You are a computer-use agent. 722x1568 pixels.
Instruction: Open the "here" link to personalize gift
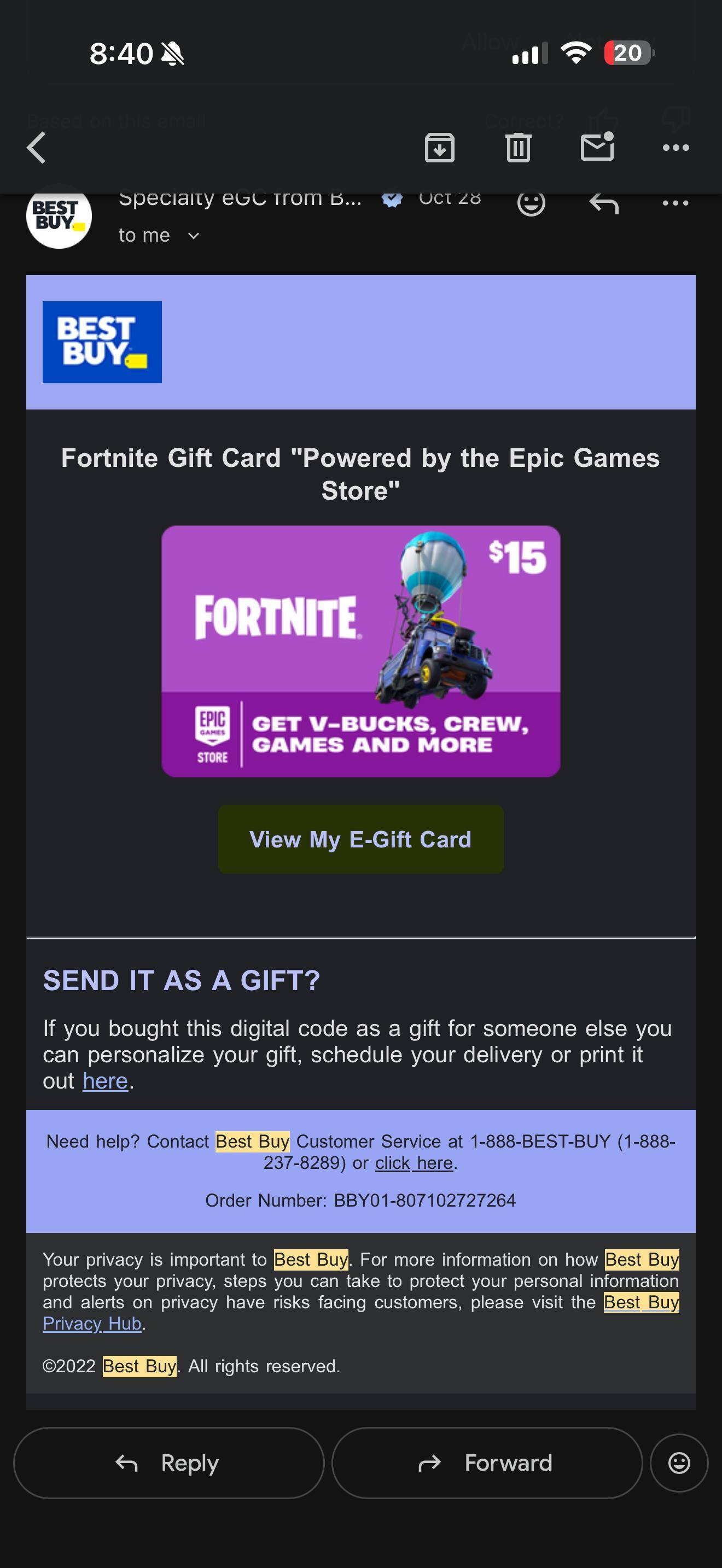(x=104, y=1081)
